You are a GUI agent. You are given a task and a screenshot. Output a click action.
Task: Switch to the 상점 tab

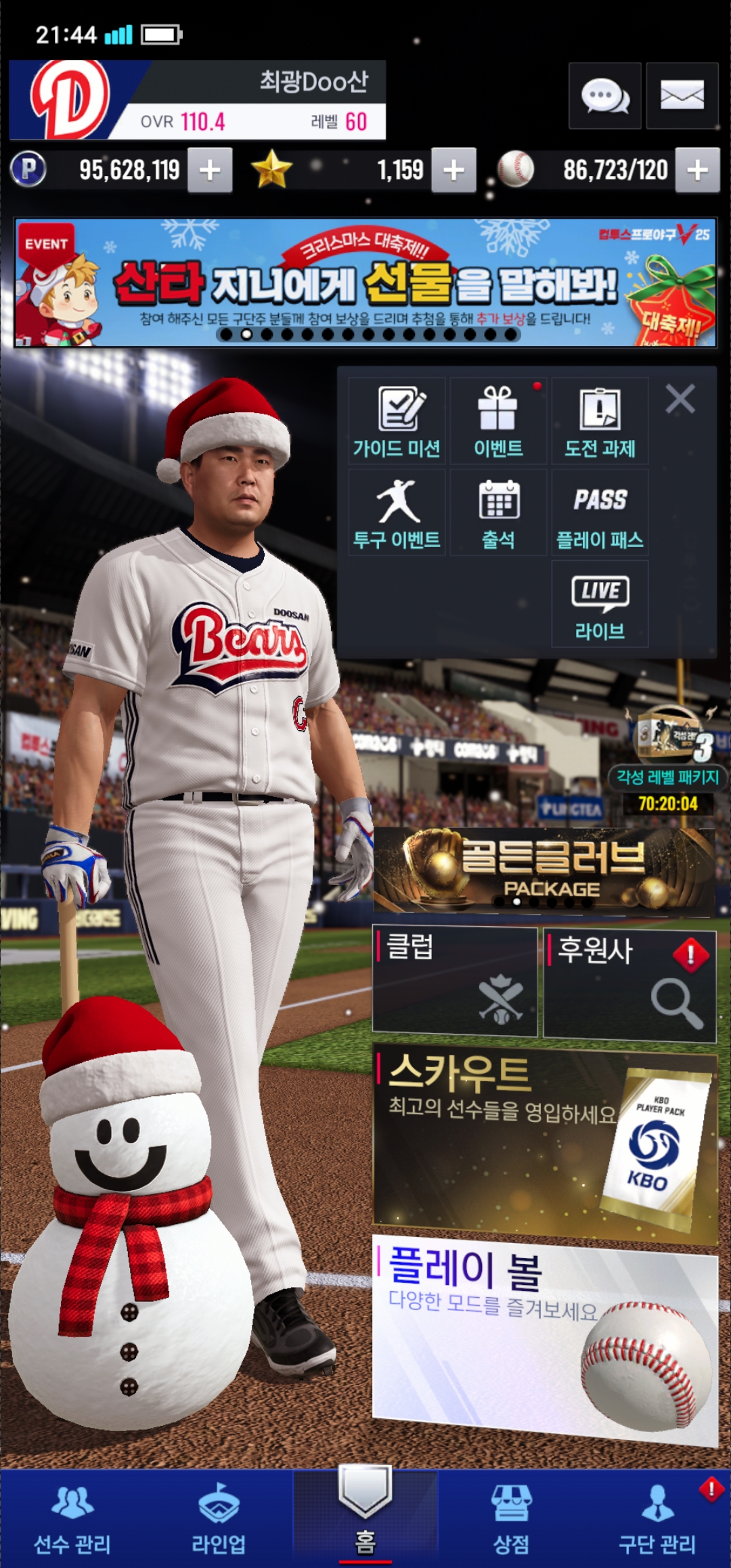511,1519
